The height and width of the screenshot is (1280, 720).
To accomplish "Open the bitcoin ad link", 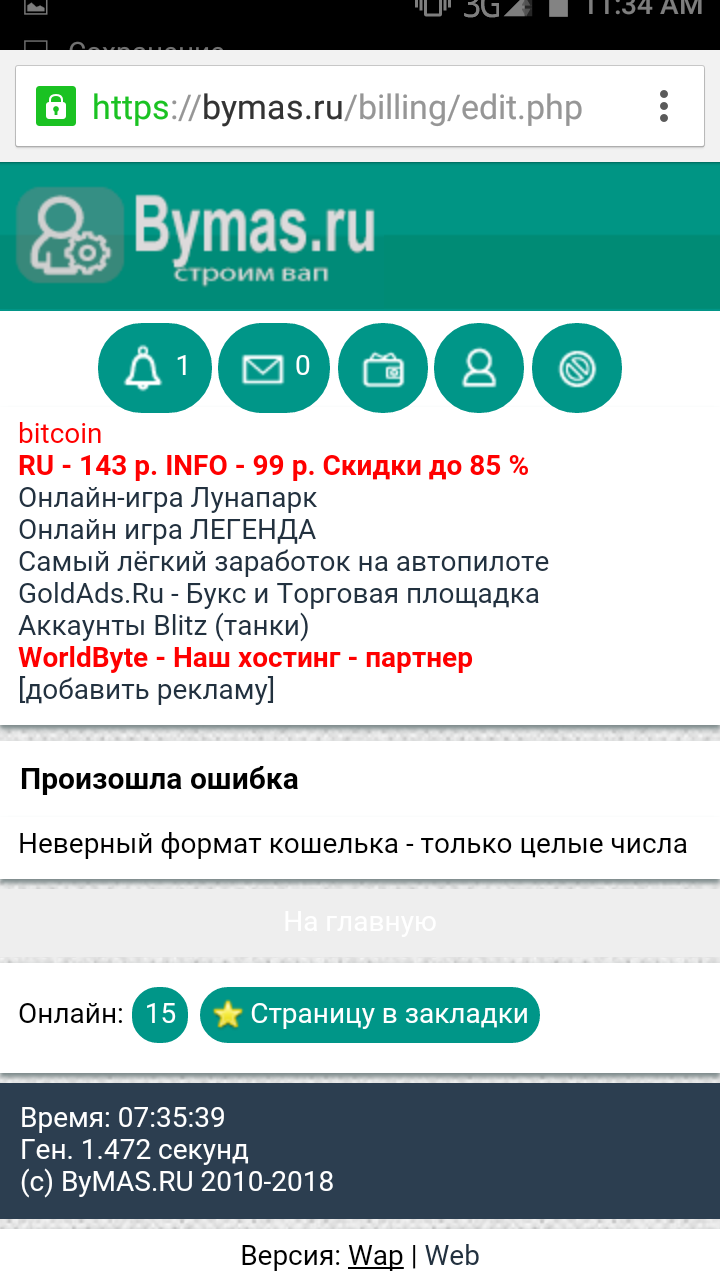I will pos(60,433).
